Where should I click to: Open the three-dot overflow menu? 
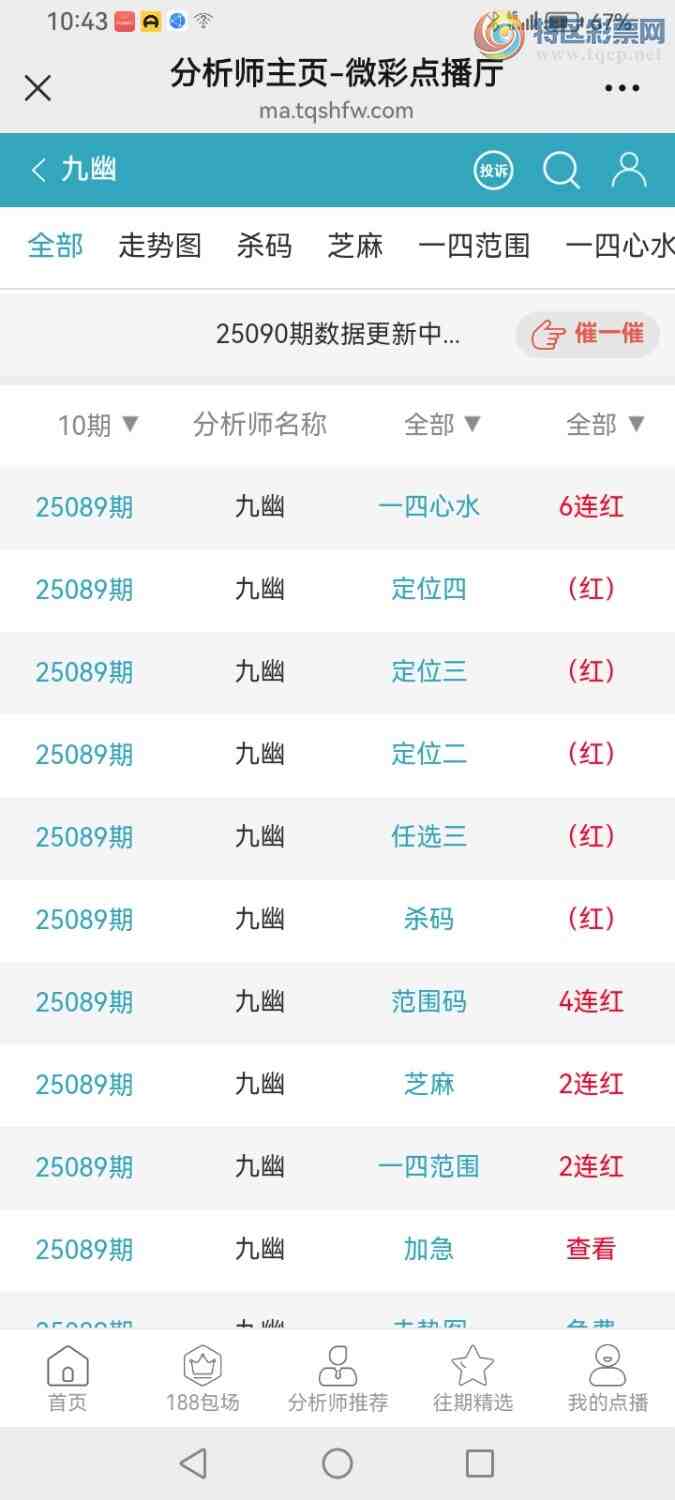pyautogui.click(x=621, y=88)
